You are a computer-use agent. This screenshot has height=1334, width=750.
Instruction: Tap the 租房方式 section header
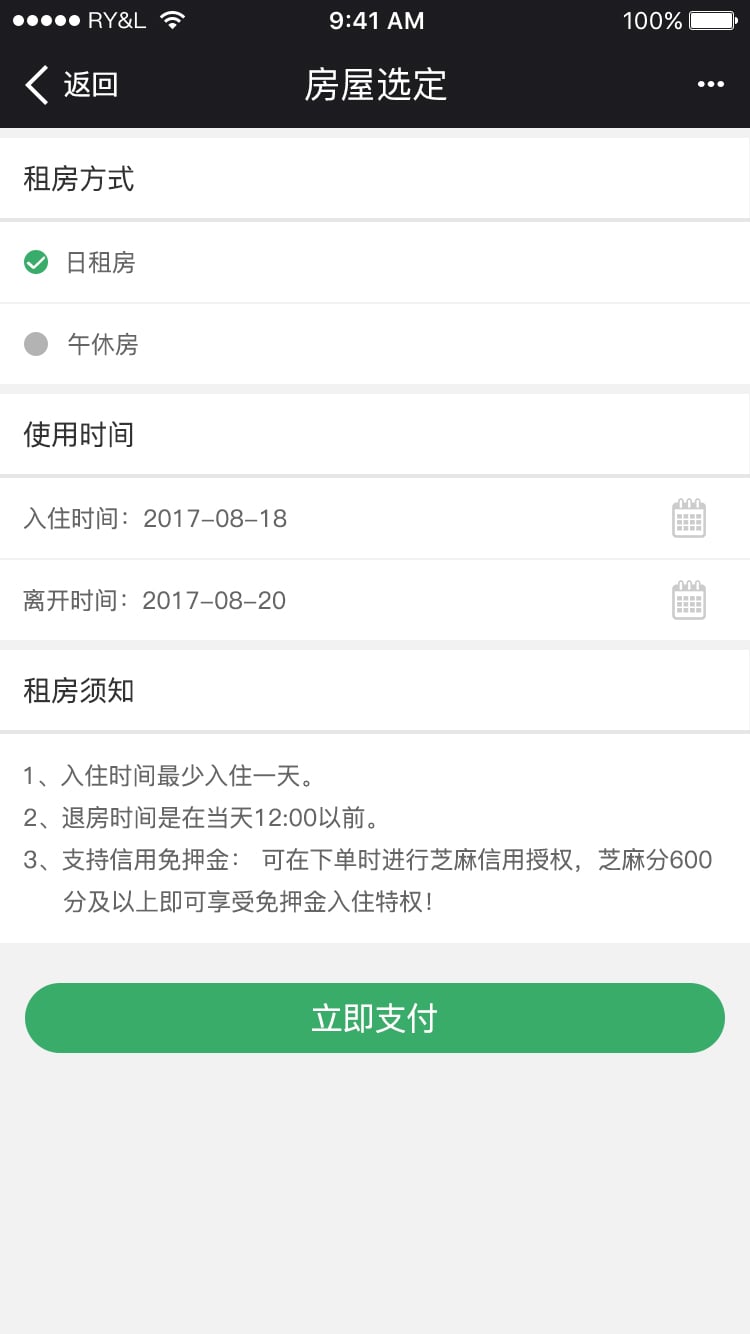[77, 179]
